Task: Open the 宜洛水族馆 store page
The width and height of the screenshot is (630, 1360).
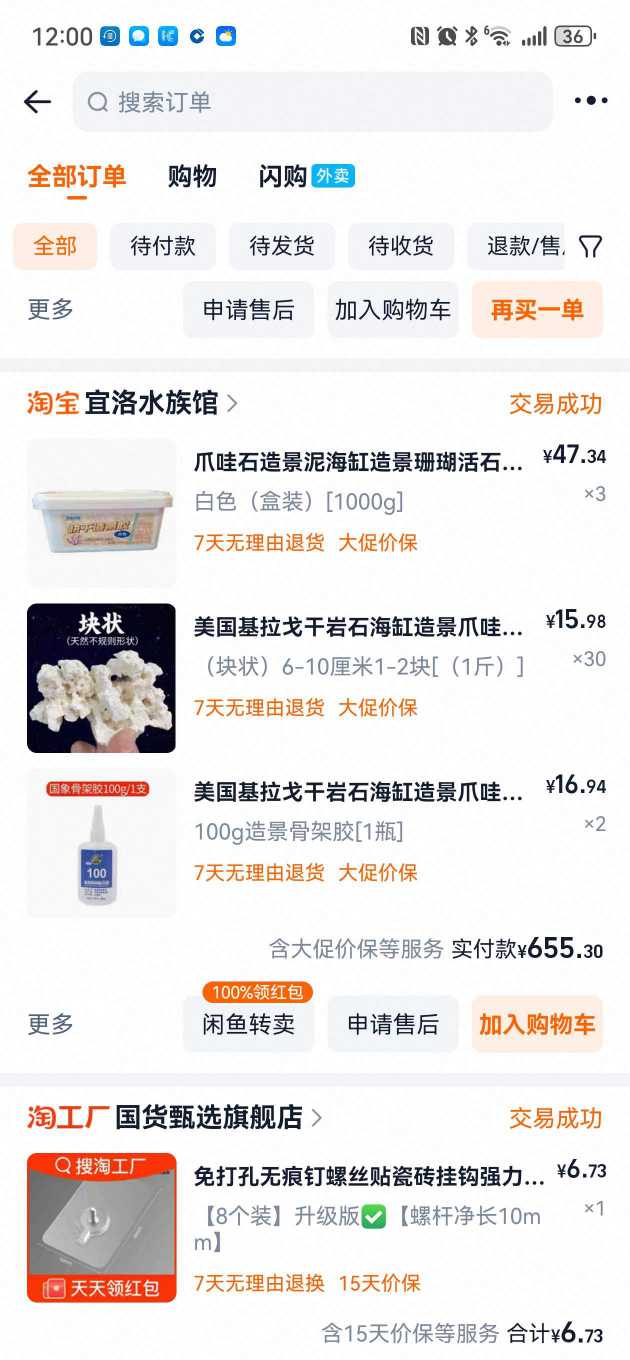Action: [x=165, y=403]
